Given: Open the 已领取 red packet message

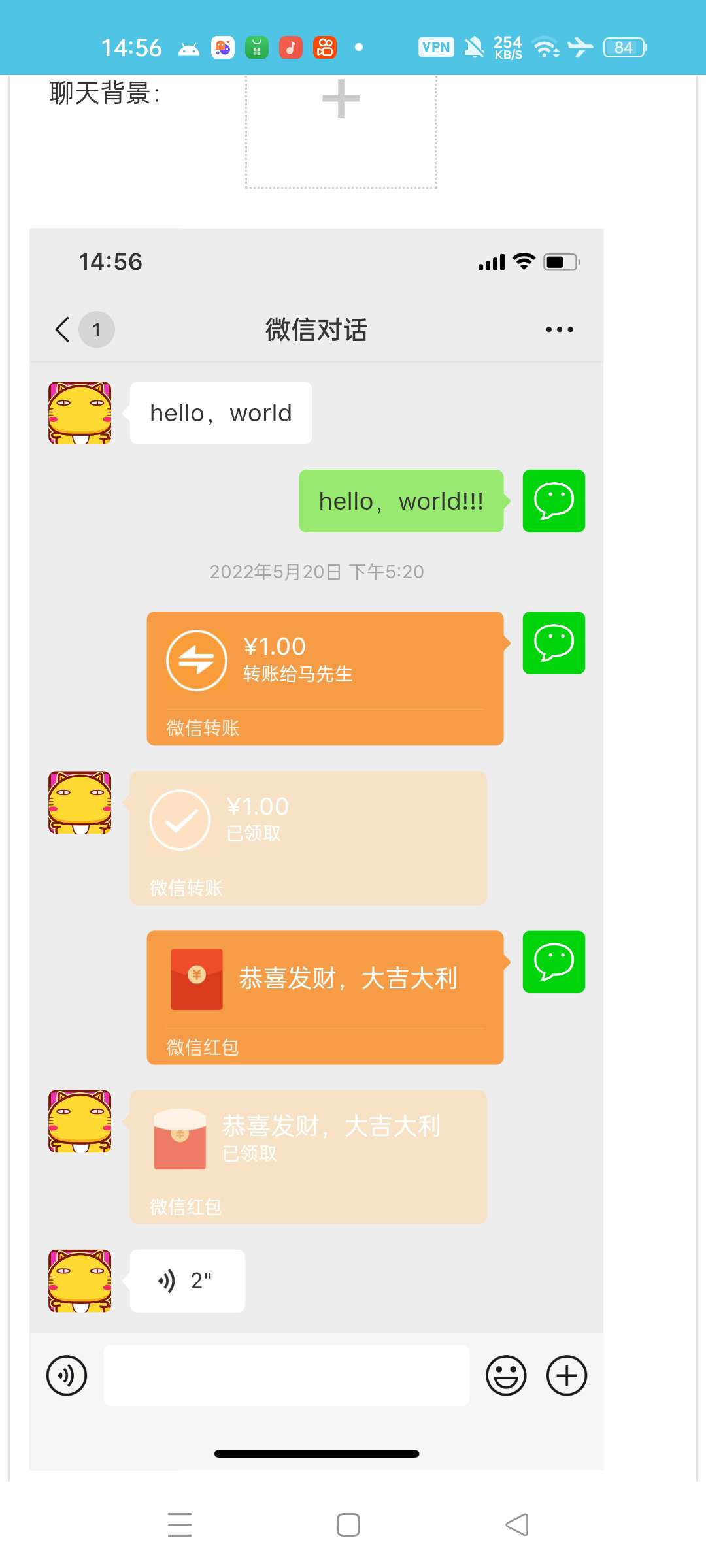Looking at the screenshot, I should (308, 1156).
